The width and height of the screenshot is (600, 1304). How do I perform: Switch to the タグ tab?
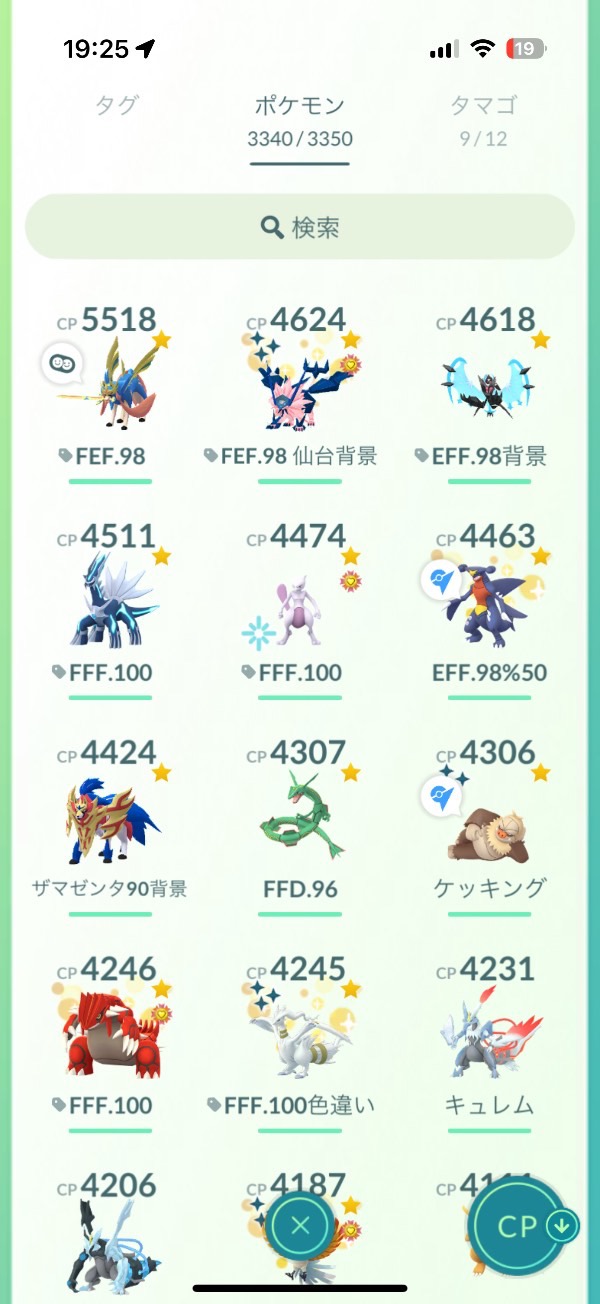116,107
